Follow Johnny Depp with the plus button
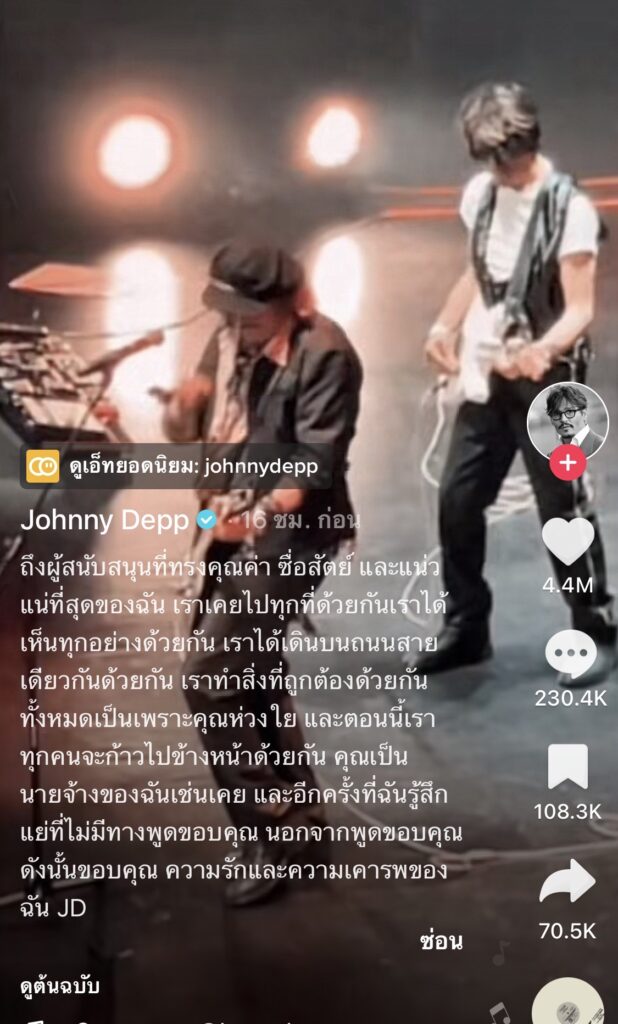 (567, 463)
